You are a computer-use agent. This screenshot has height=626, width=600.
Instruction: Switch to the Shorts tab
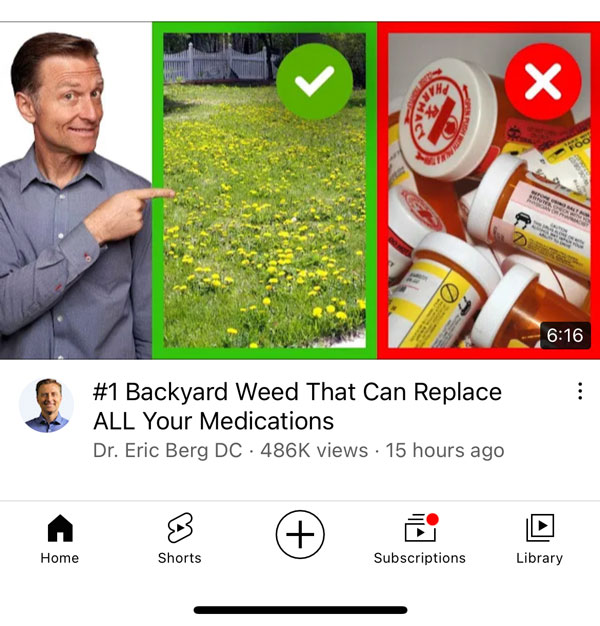(180, 540)
